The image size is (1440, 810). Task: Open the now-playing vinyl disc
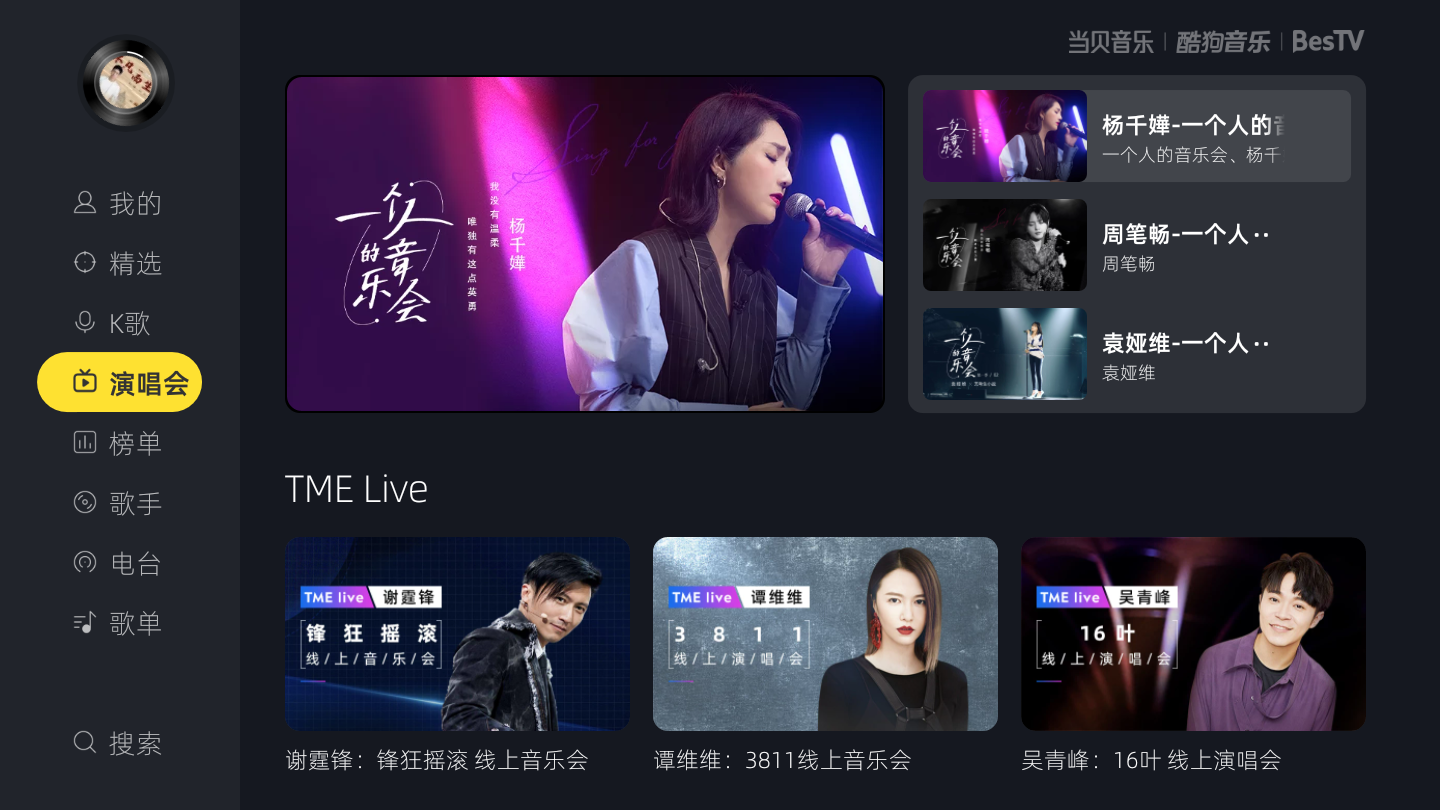(x=126, y=83)
